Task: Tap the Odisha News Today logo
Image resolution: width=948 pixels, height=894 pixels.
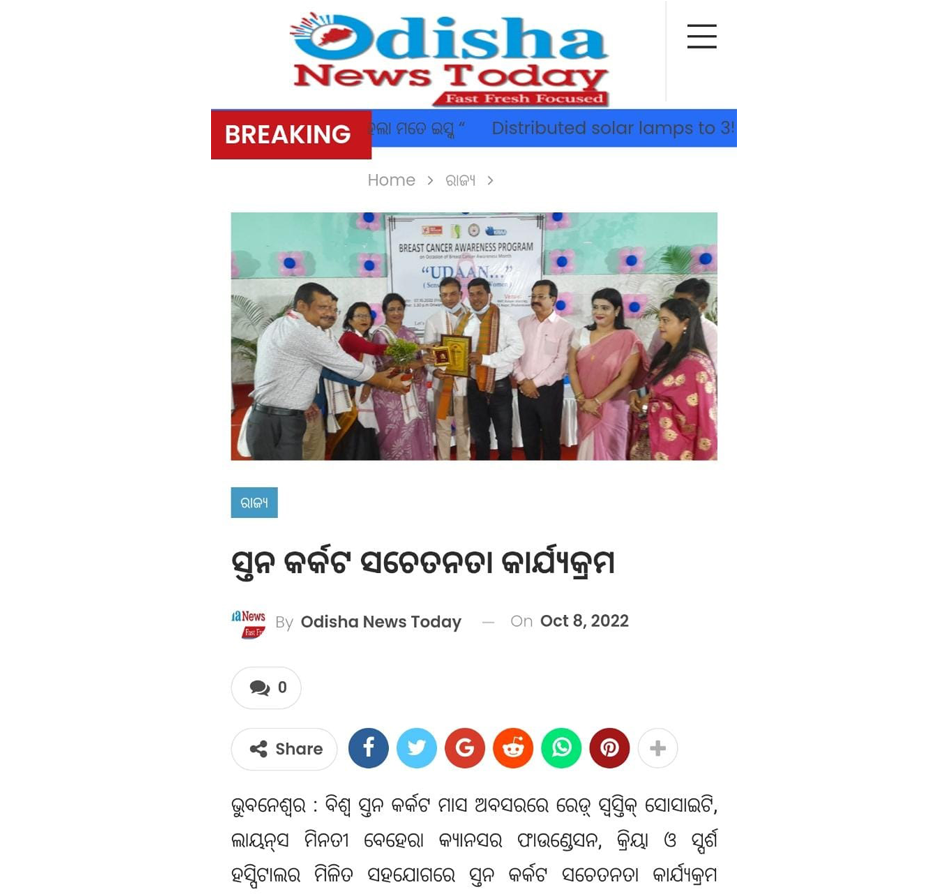Action: (x=449, y=57)
